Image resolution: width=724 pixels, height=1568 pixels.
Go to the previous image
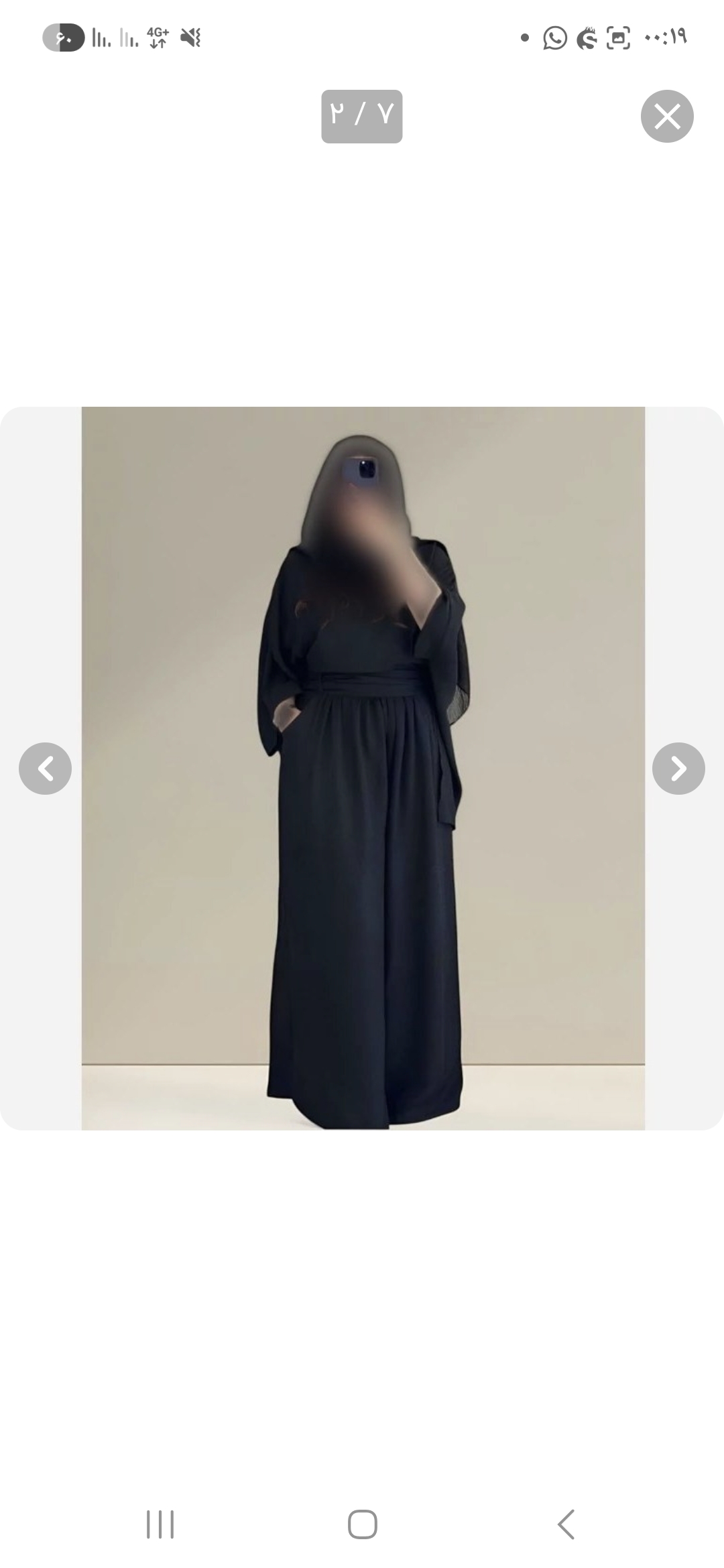point(46,769)
